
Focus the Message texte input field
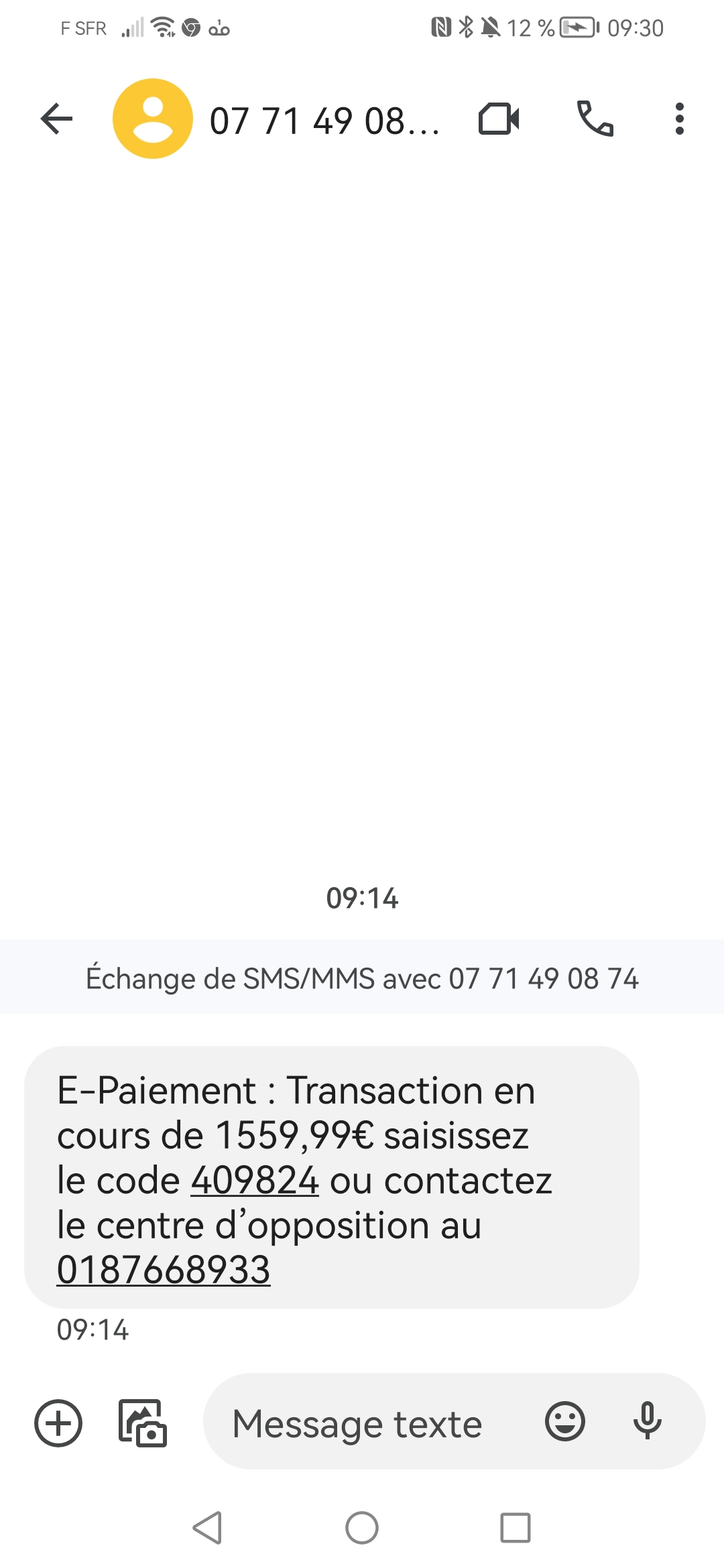coord(375,1423)
